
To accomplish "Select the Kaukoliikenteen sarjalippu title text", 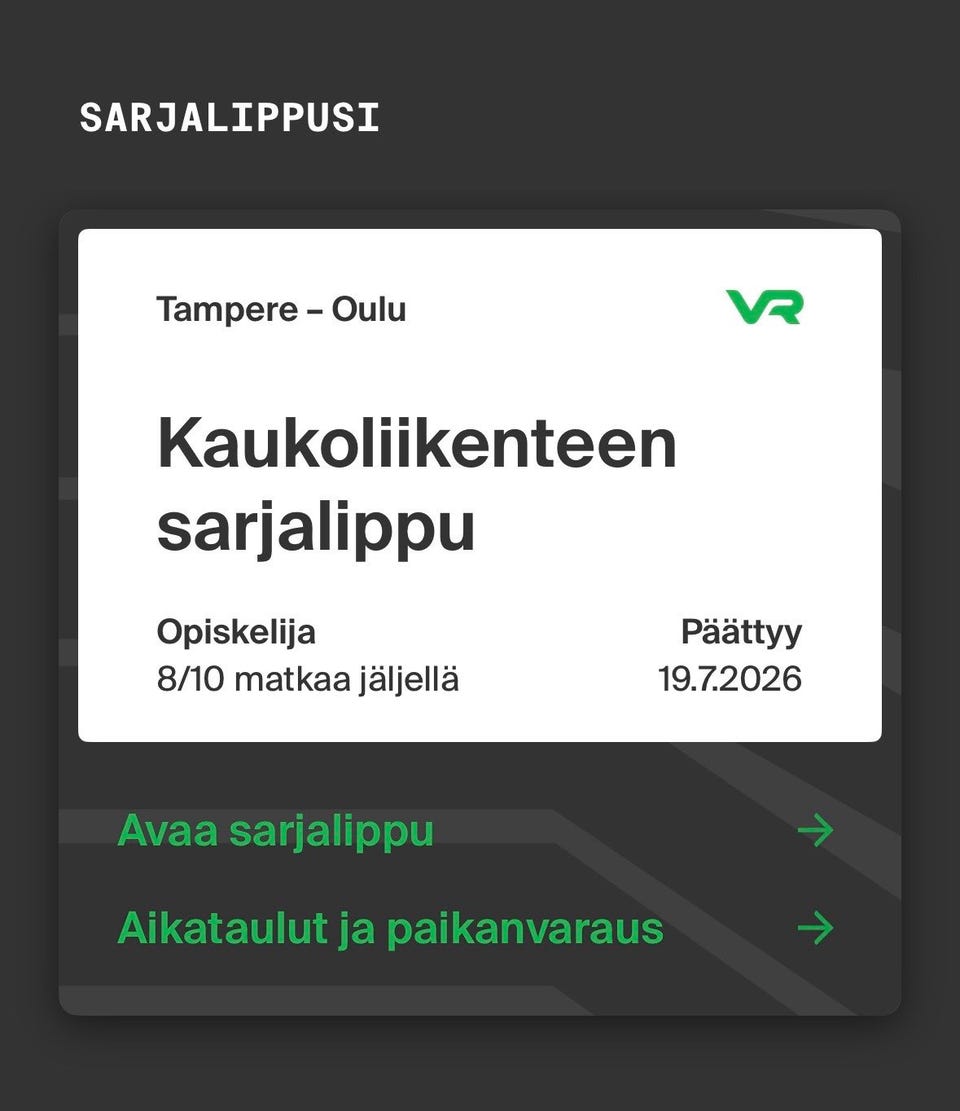I will [x=417, y=485].
